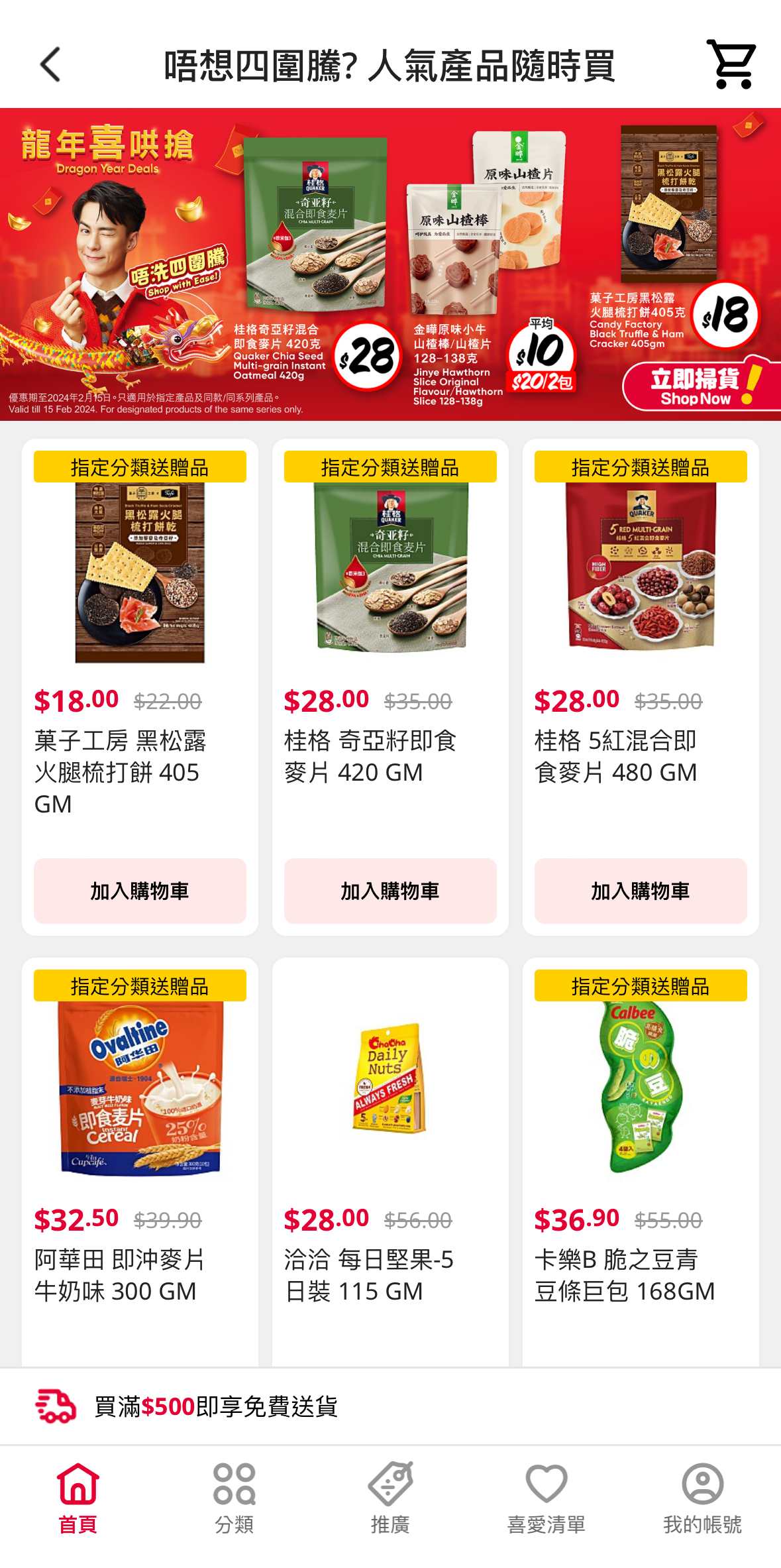Open the shopping cart
This screenshot has width=781, height=1568.
[731, 64]
